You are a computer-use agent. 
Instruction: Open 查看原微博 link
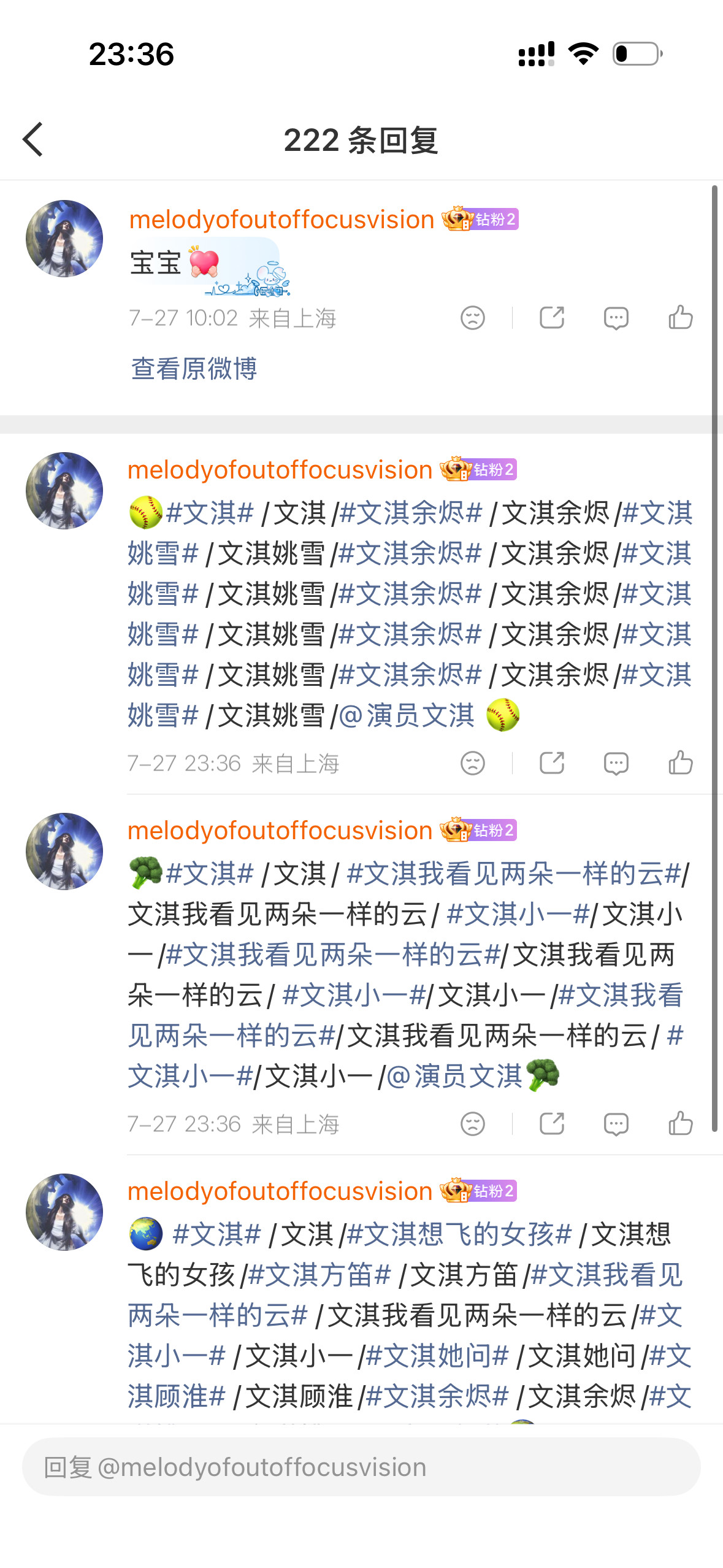tap(194, 369)
